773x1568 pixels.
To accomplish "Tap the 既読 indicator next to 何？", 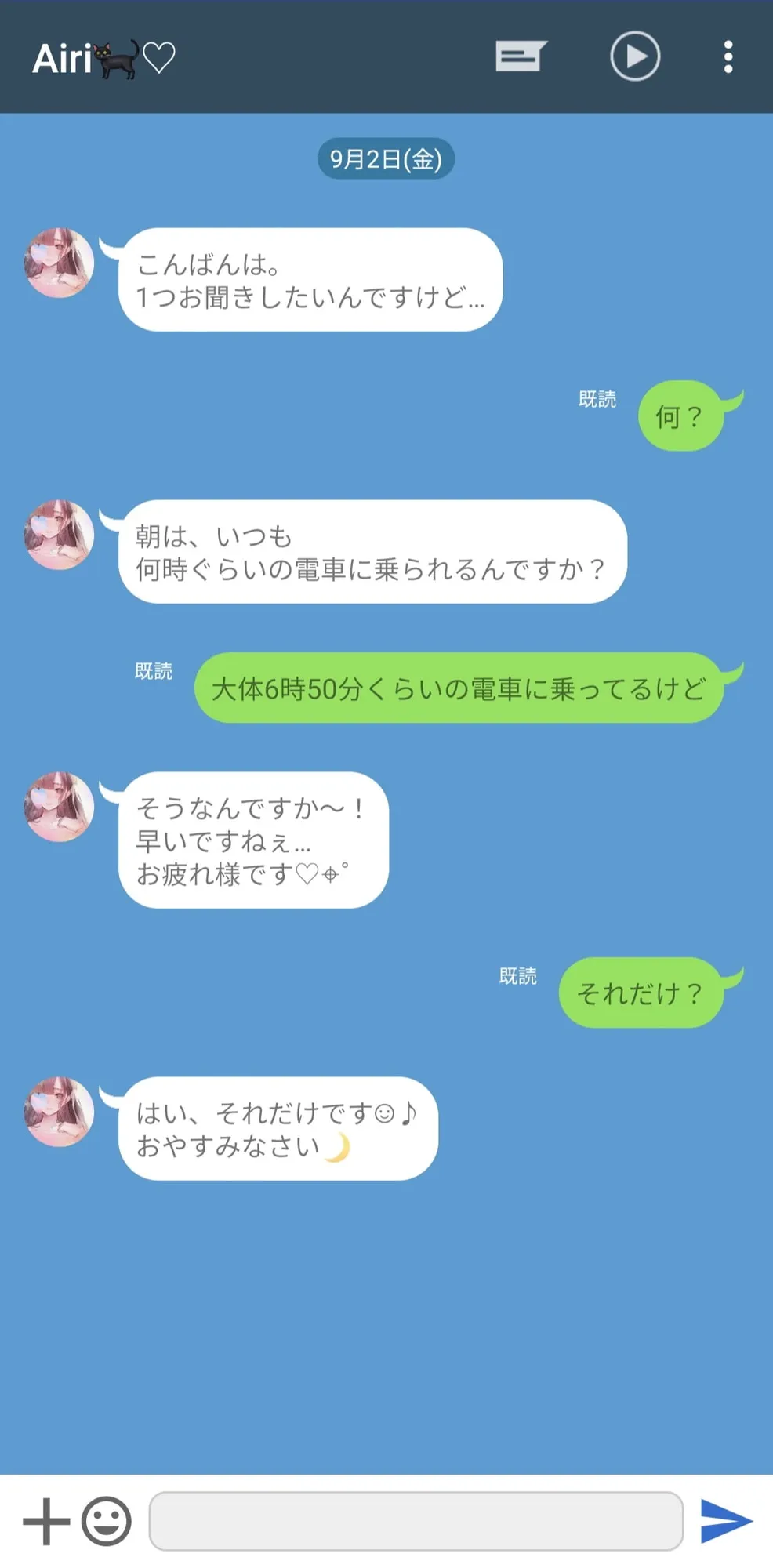I will (596, 401).
